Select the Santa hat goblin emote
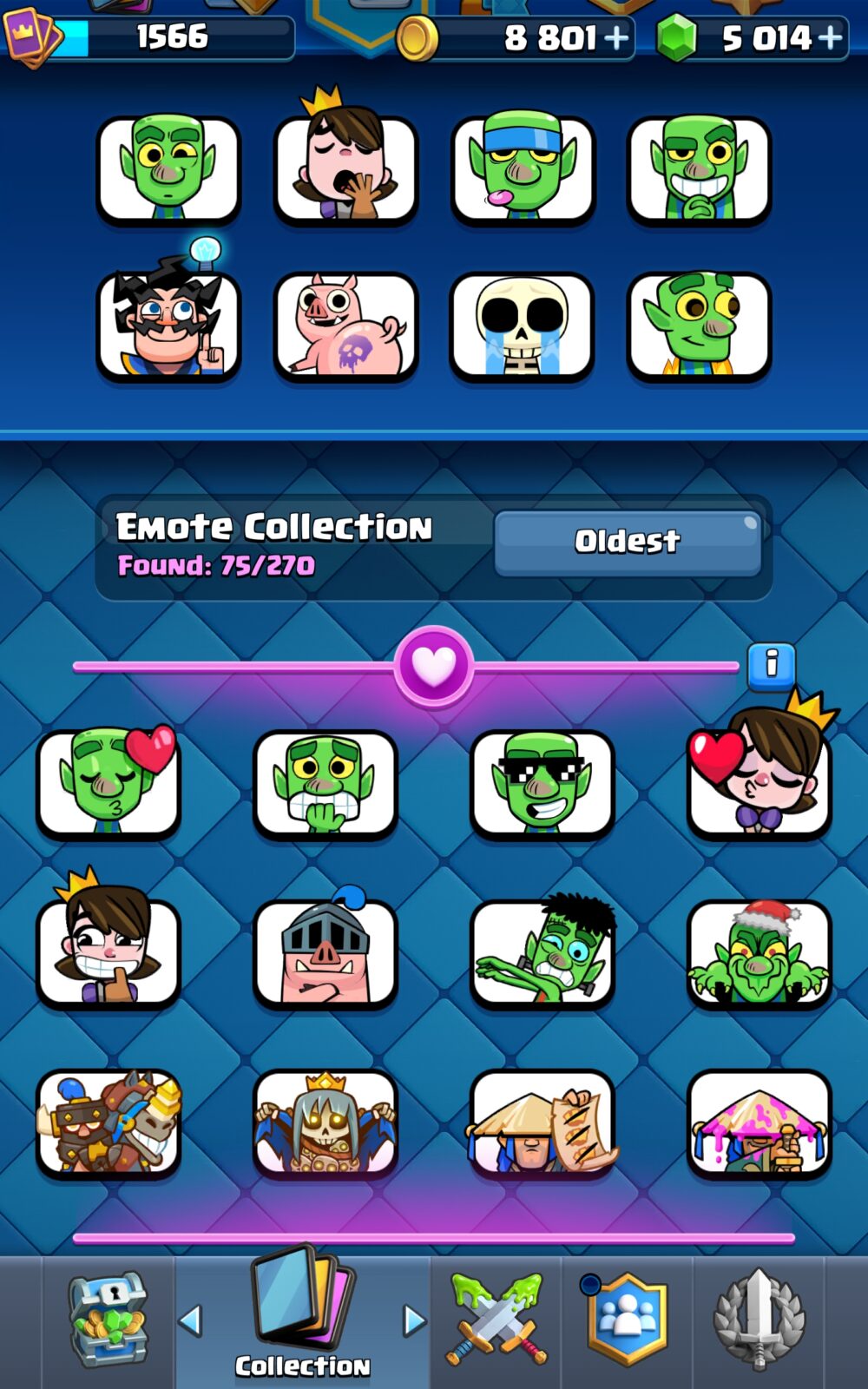The image size is (868, 1389). [759, 953]
